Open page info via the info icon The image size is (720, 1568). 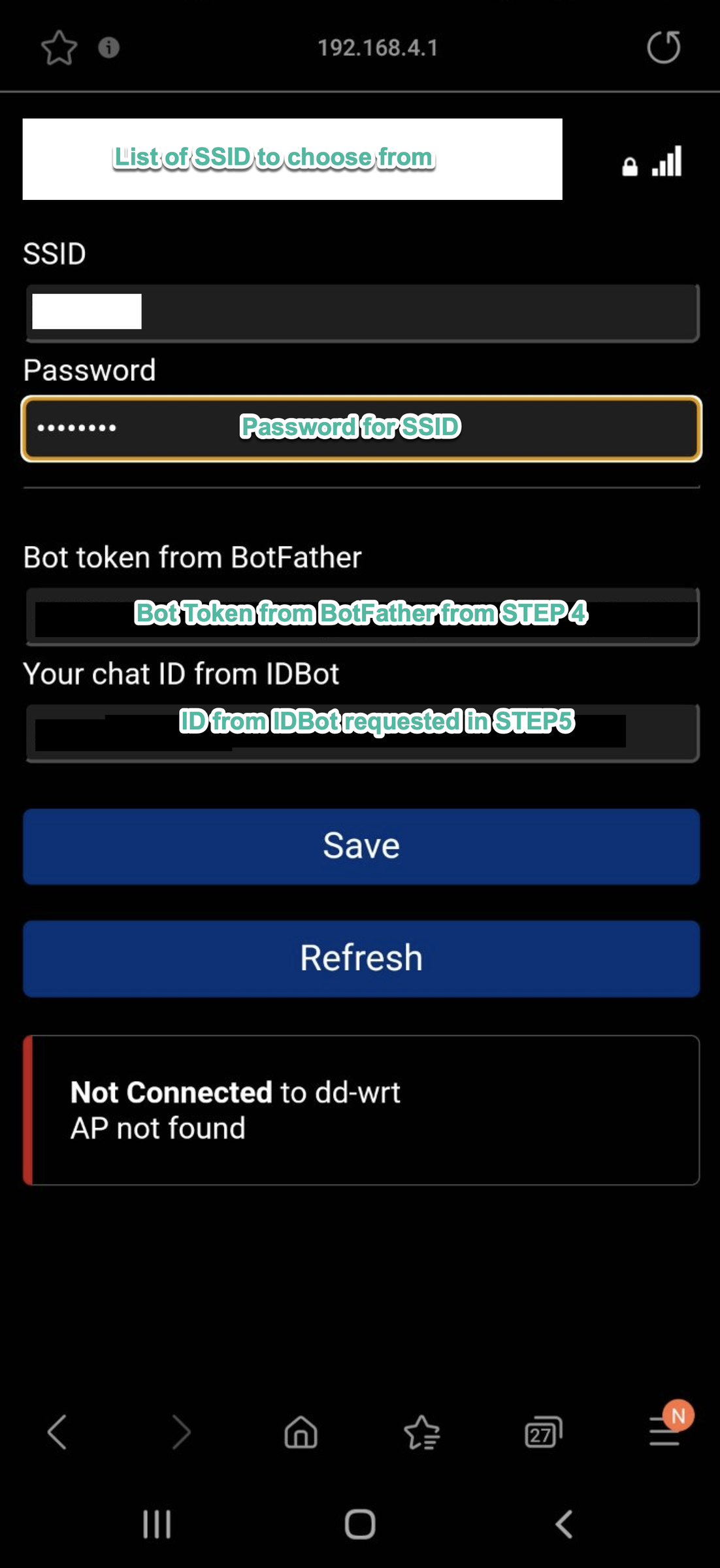click(x=108, y=48)
